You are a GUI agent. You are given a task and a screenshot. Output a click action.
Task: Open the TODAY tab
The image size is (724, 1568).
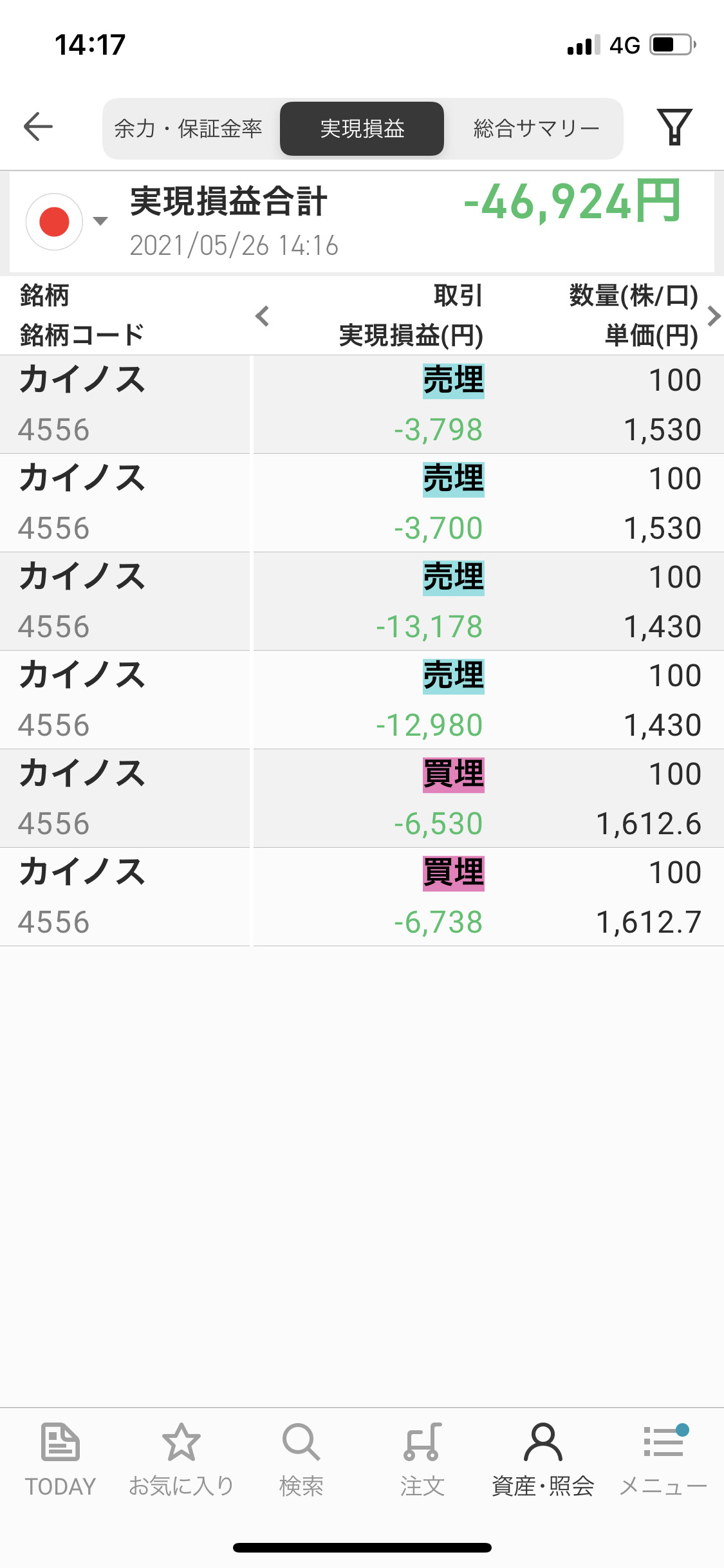click(x=60, y=1459)
